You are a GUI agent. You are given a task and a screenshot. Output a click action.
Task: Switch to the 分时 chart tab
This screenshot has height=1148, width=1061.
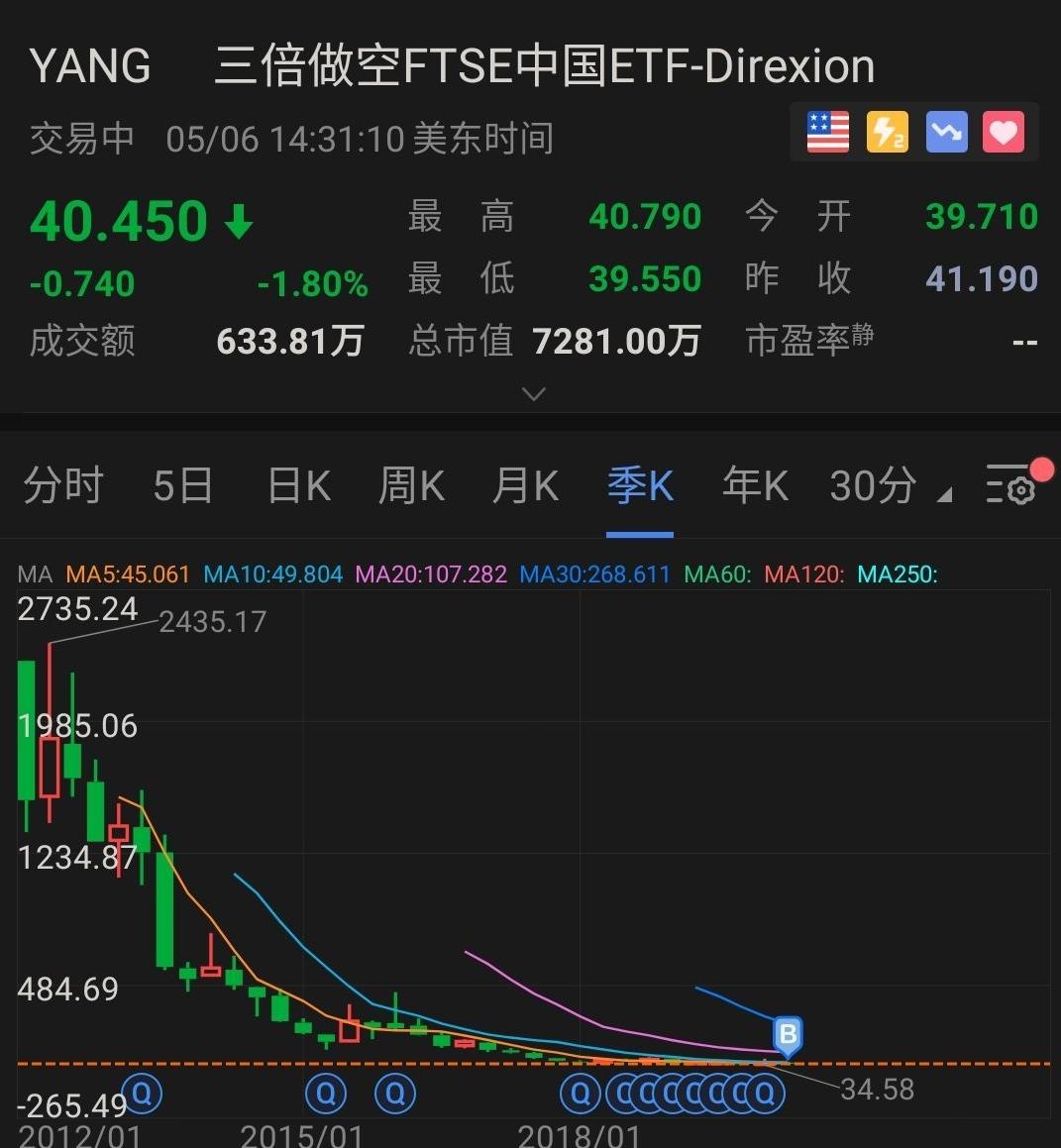click(x=62, y=485)
